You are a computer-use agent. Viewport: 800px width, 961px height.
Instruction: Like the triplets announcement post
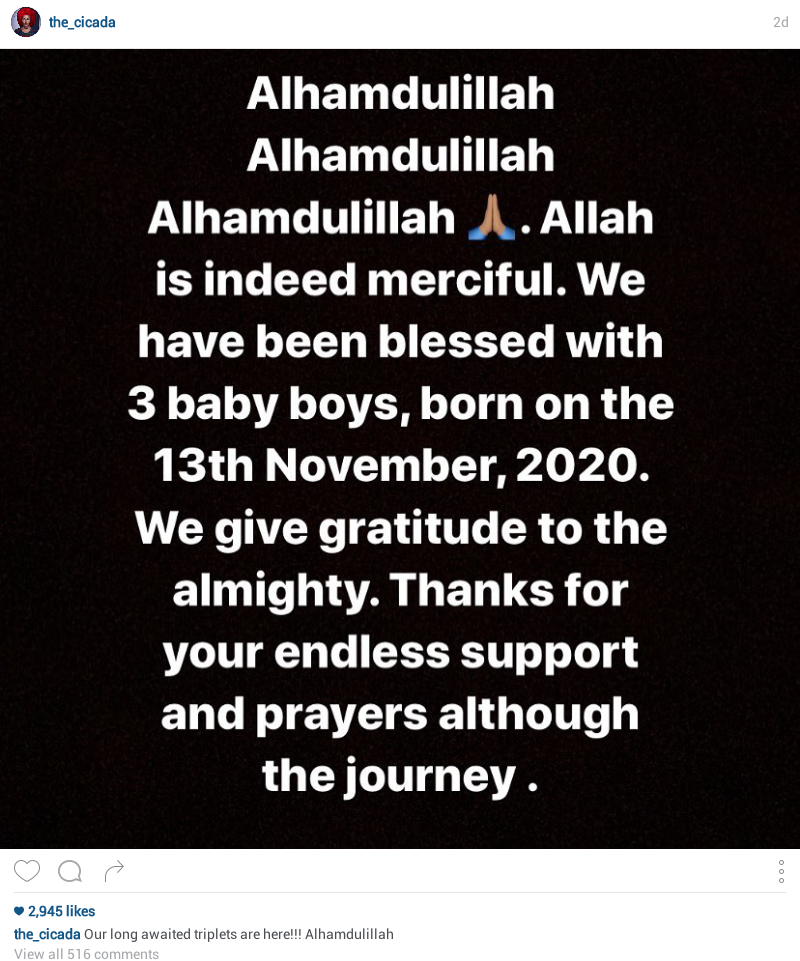tap(27, 871)
